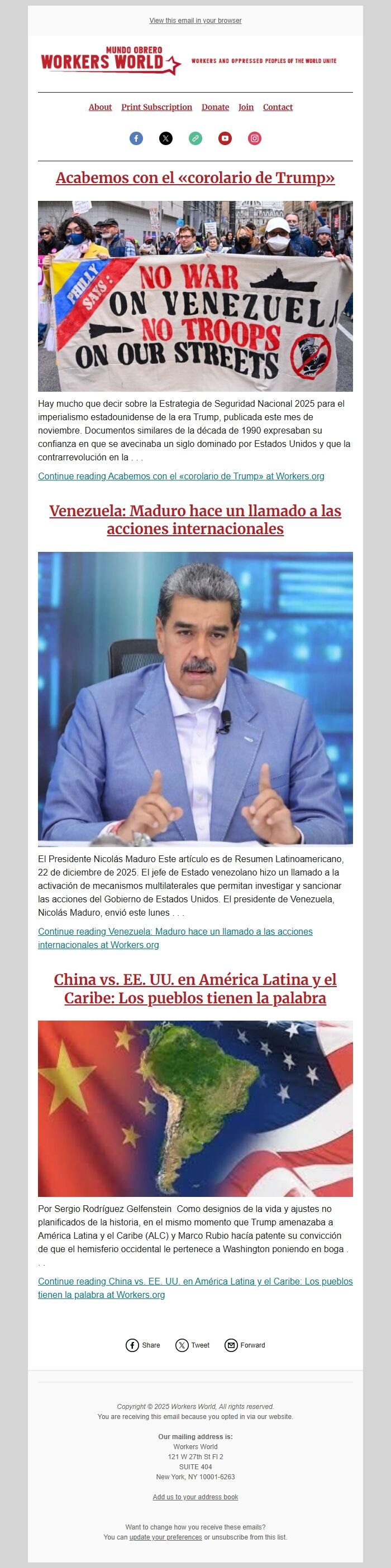Share this email on Facebook
391x1568 pixels.
[143, 1345]
